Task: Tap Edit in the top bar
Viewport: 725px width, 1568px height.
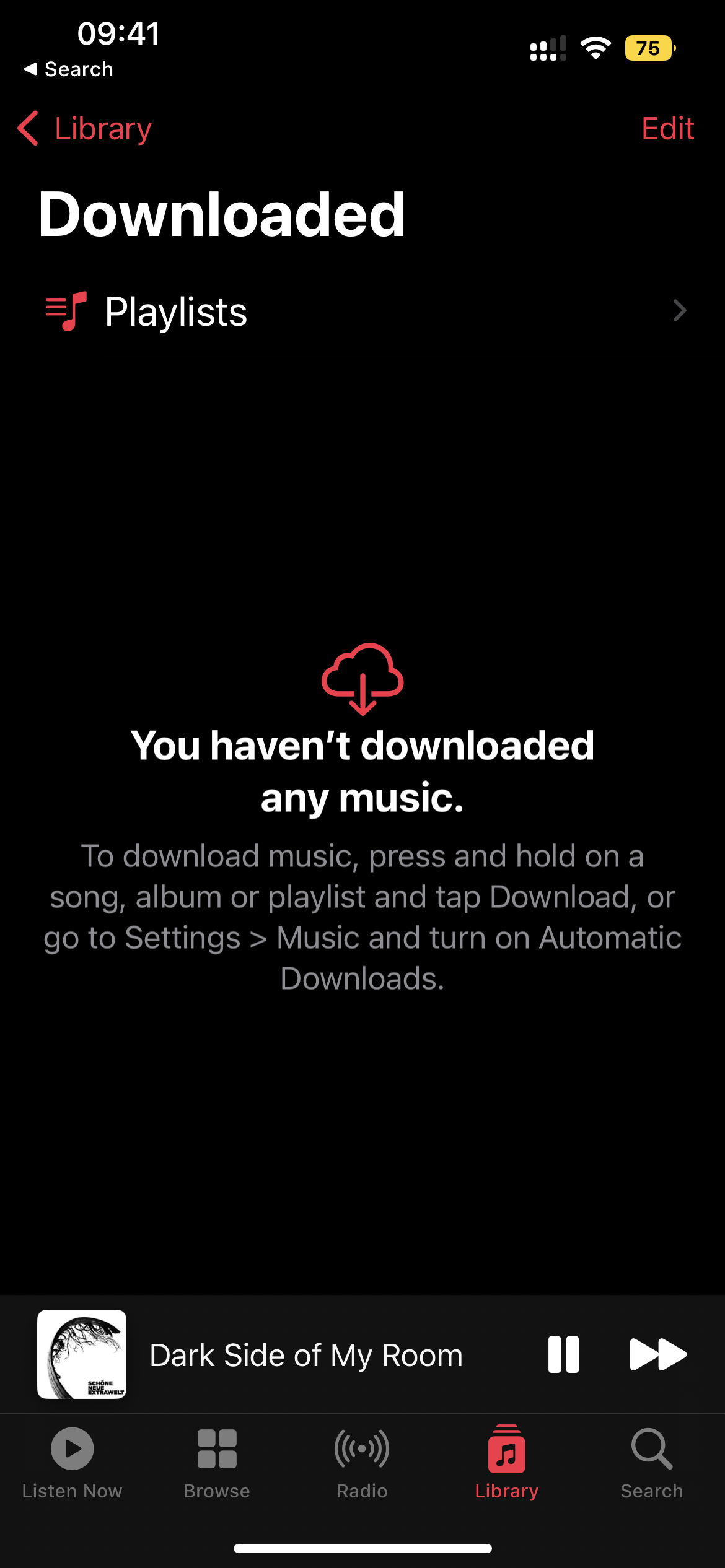Action: pos(667,129)
